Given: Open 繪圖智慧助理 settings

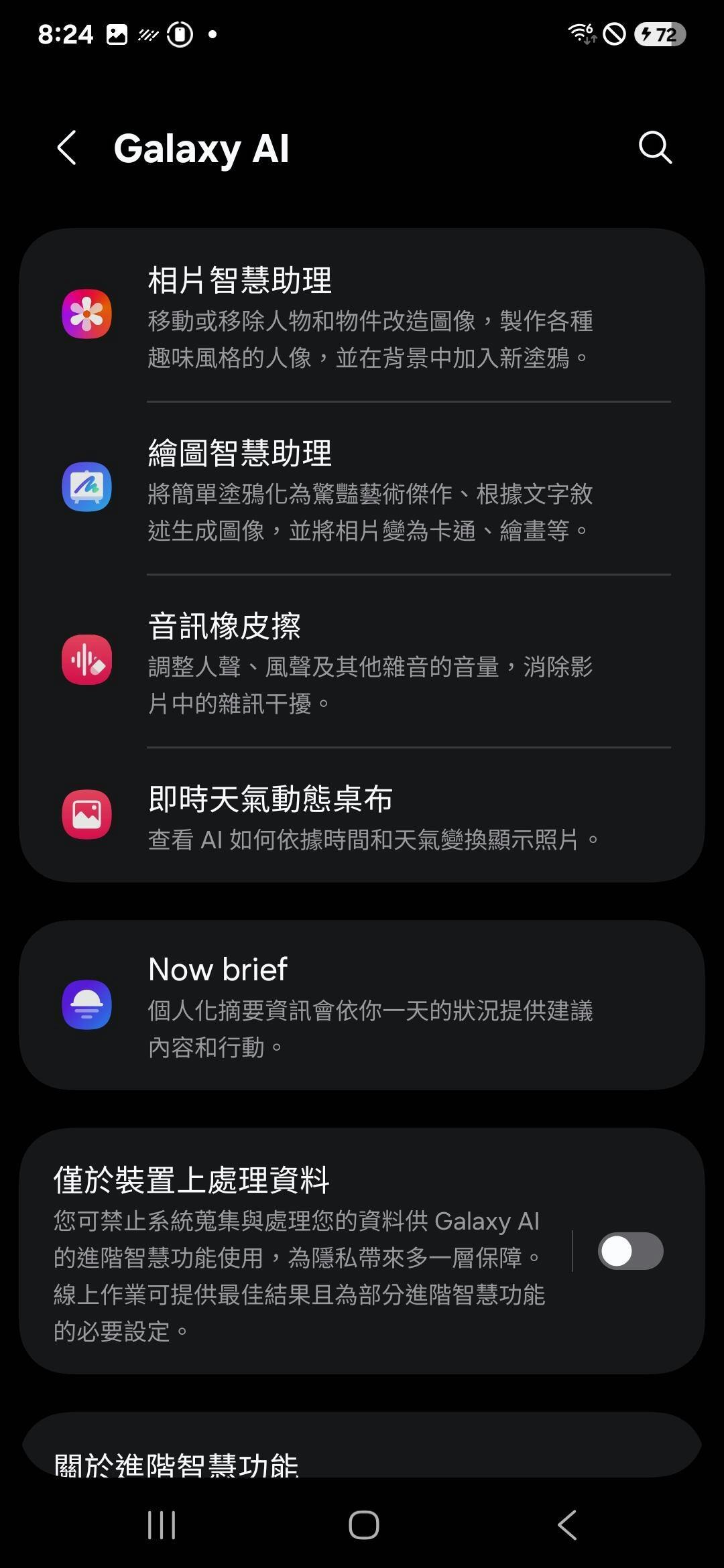Looking at the screenshot, I should tap(362, 488).
